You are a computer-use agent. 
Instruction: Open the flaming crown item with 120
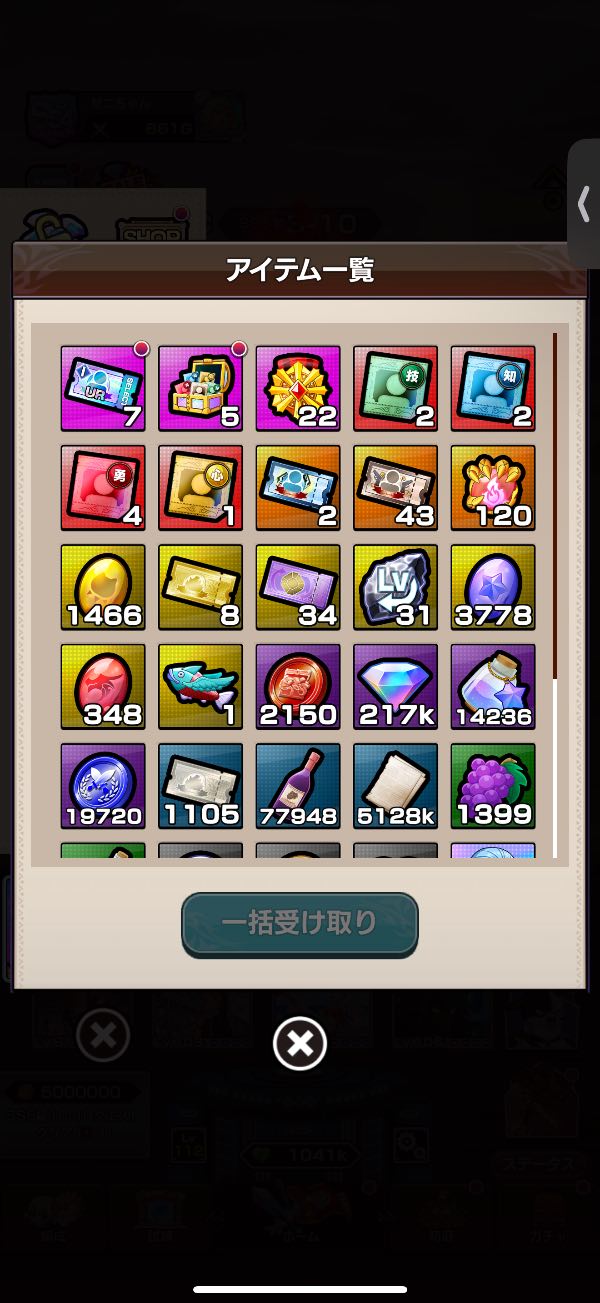(x=493, y=487)
